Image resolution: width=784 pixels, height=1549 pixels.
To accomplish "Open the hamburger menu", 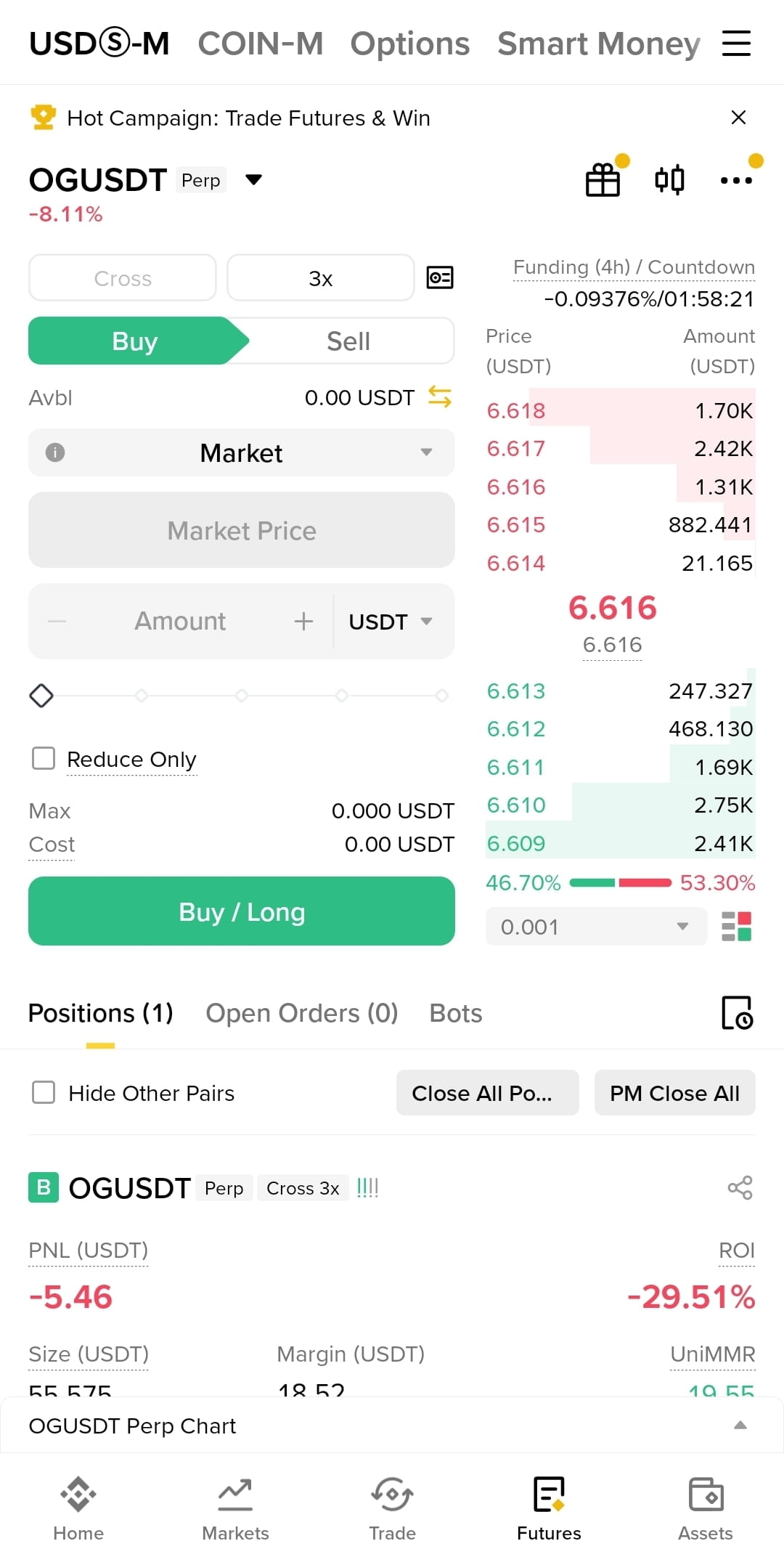I will tap(736, 44).
